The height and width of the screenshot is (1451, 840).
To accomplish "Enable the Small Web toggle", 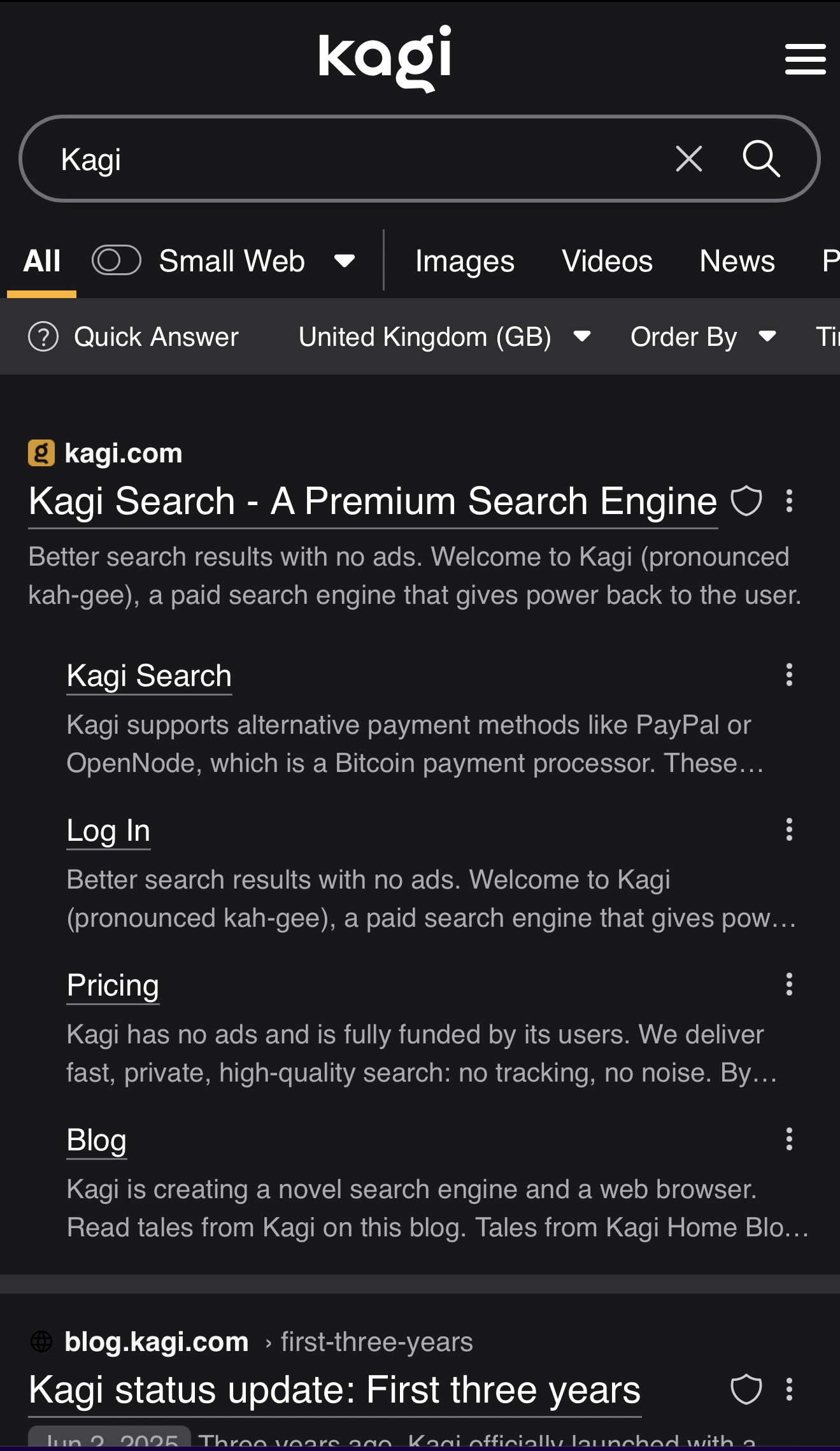I will click(x=116, y=260).
